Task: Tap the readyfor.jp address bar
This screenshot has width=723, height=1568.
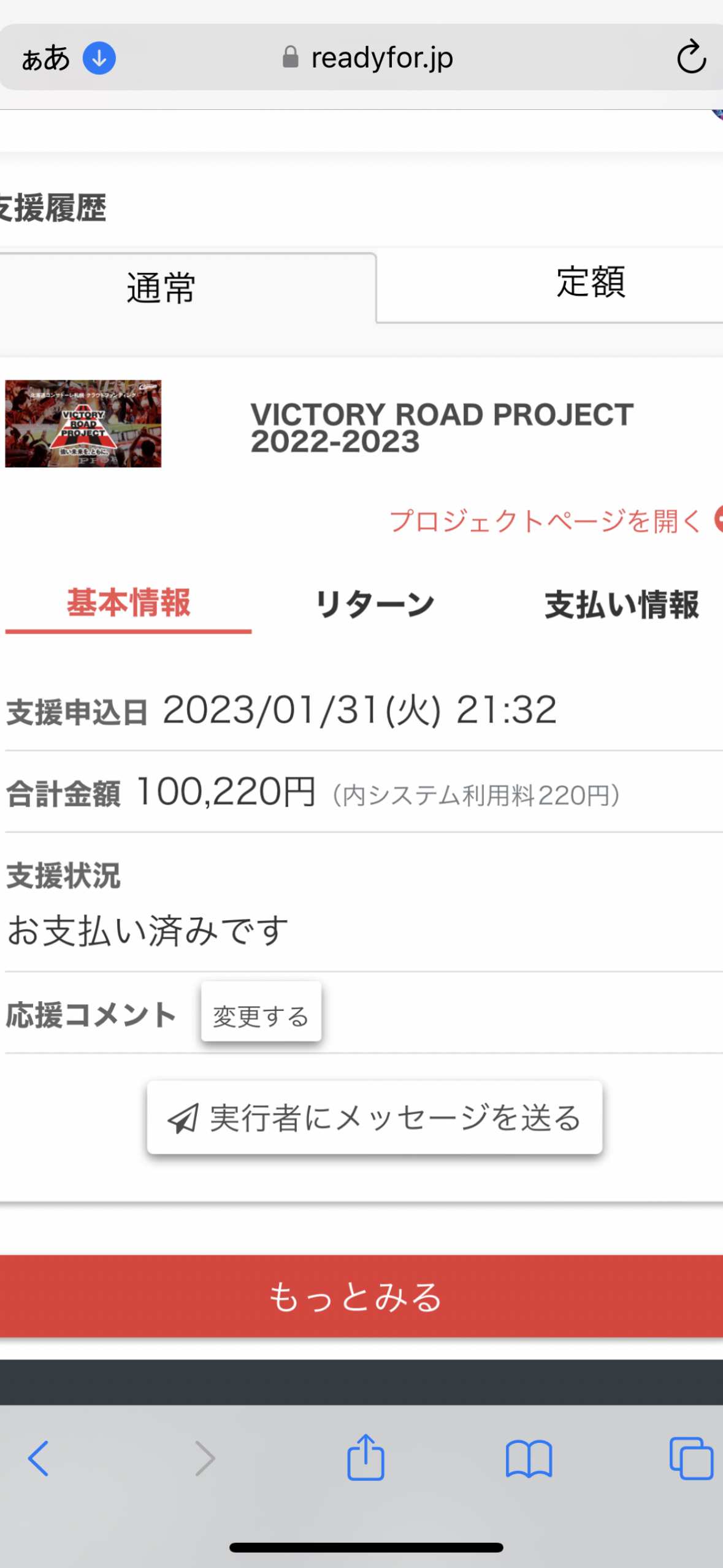Action: point(380,58)
